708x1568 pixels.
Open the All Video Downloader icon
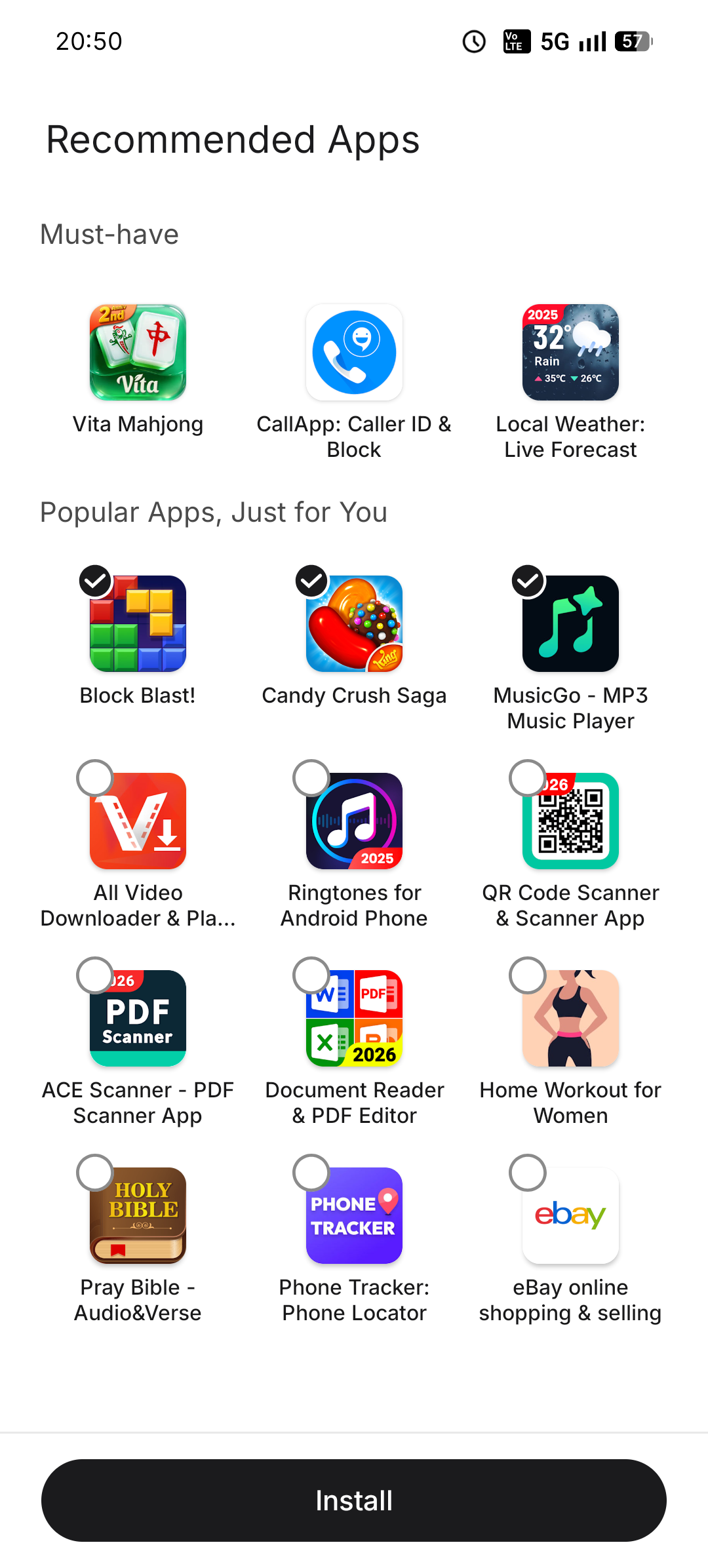pos(138,821)
